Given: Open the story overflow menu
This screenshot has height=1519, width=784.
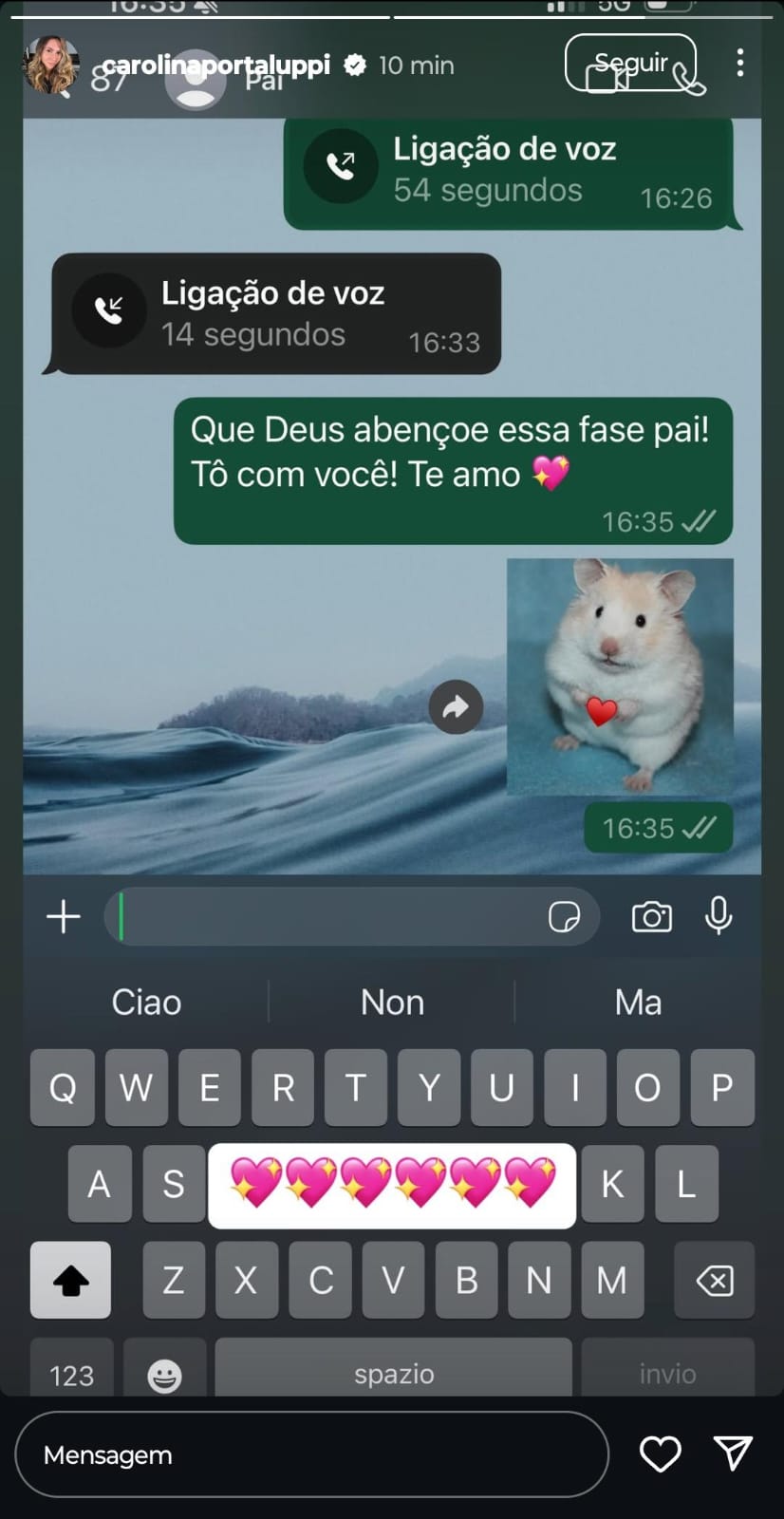Looking at the screenshot, I should [740, 64].
